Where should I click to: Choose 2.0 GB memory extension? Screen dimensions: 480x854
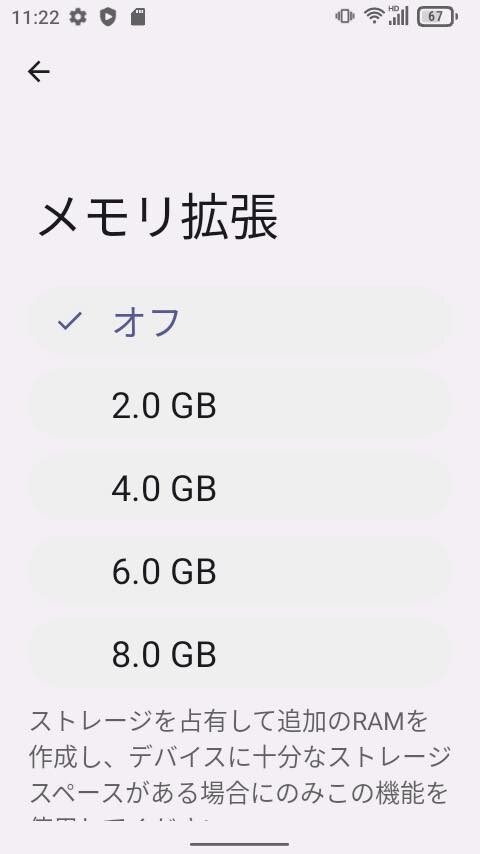click(240, 405)
